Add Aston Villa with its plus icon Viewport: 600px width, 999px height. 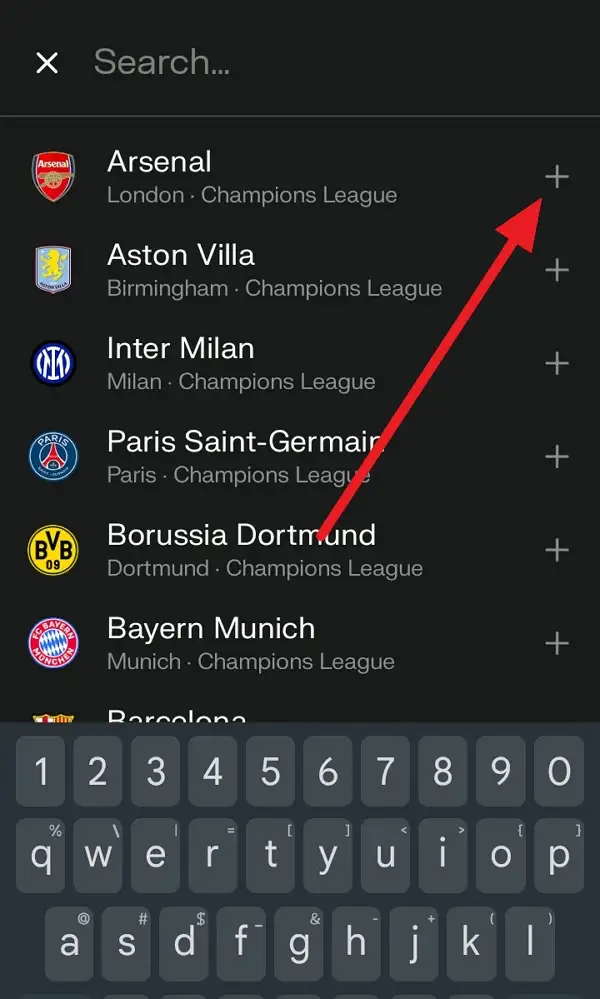557,270
